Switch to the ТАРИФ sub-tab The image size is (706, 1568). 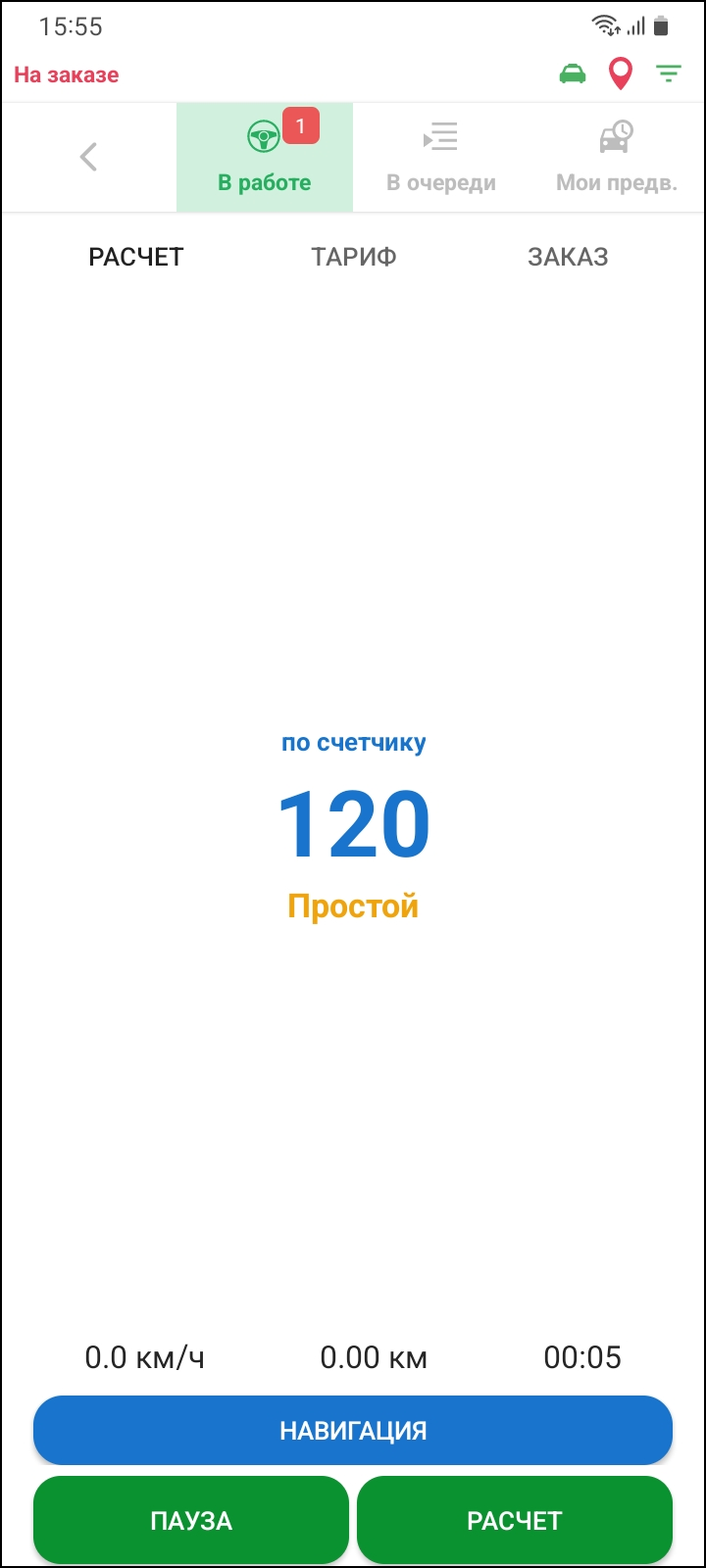point(354,257)
